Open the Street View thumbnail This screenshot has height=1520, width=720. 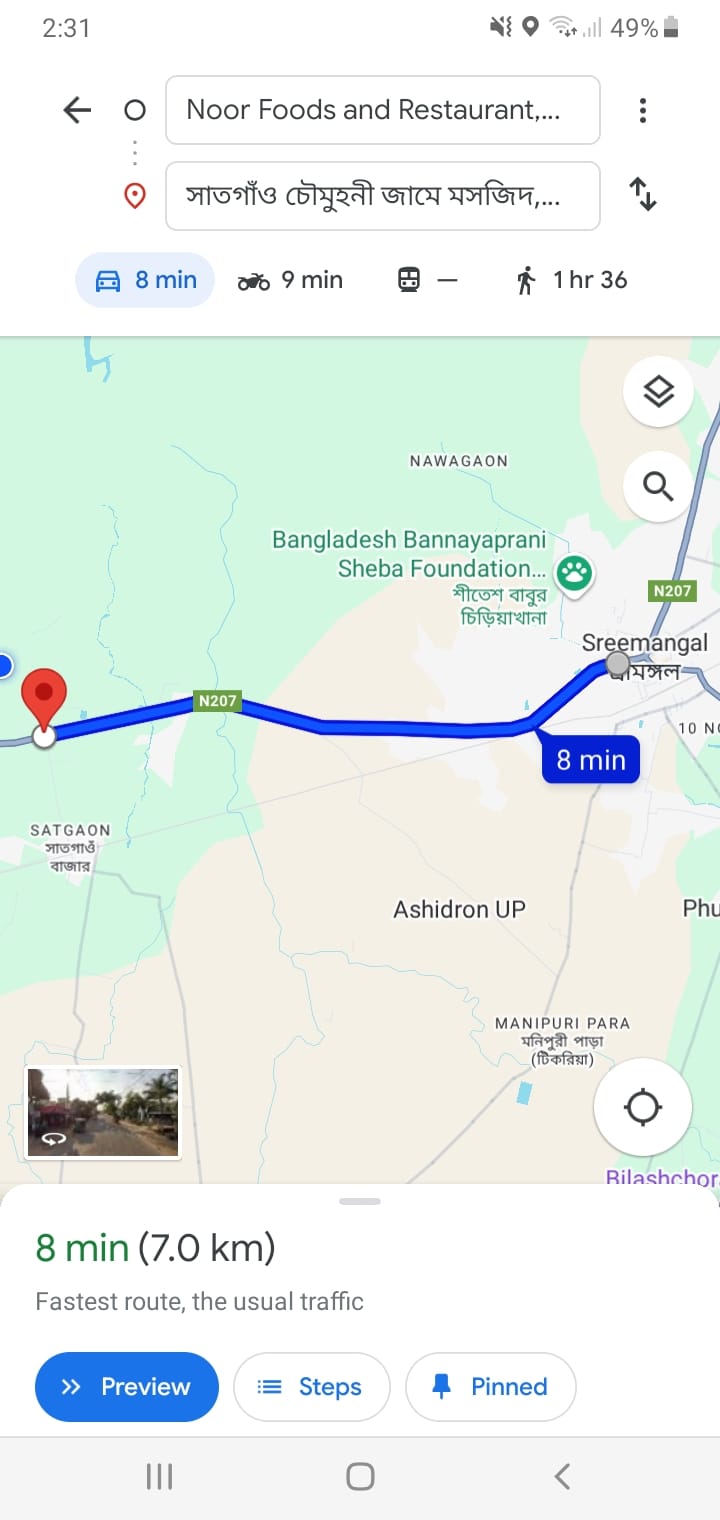102,1112
